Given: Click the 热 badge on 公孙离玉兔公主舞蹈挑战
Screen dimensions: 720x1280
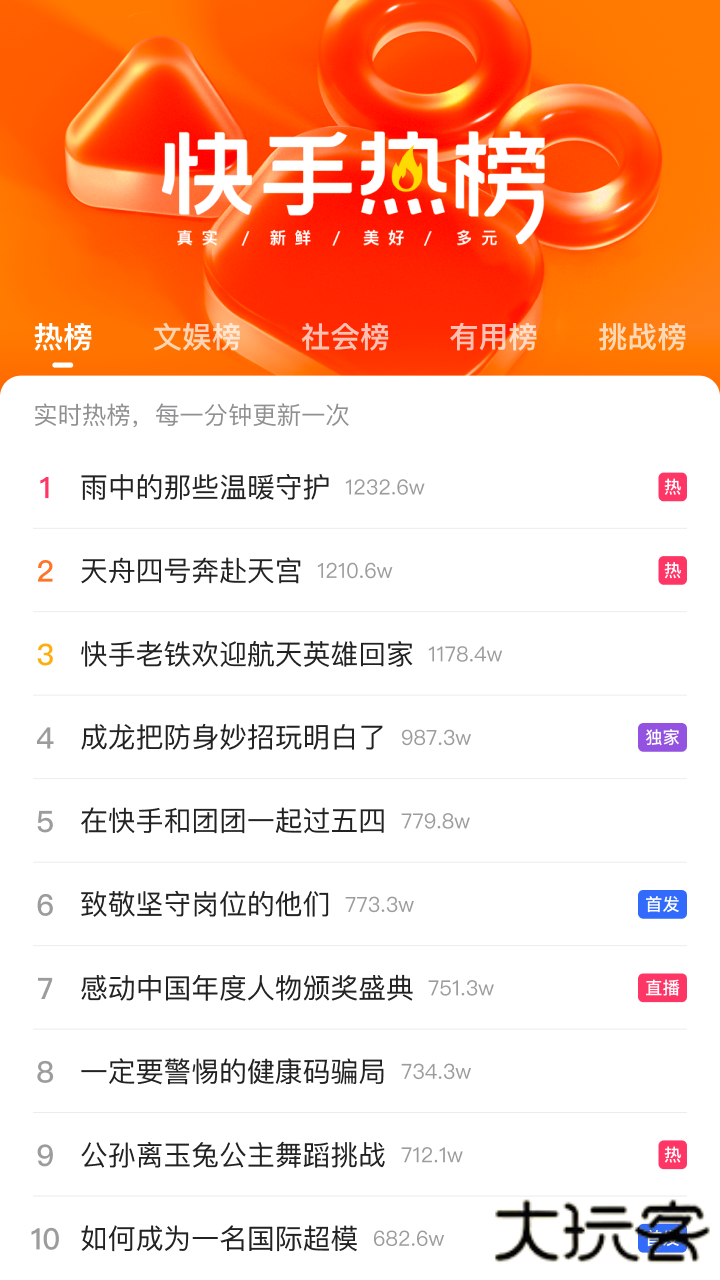Looking at the screenshot, I should (x=672, y=1155).
